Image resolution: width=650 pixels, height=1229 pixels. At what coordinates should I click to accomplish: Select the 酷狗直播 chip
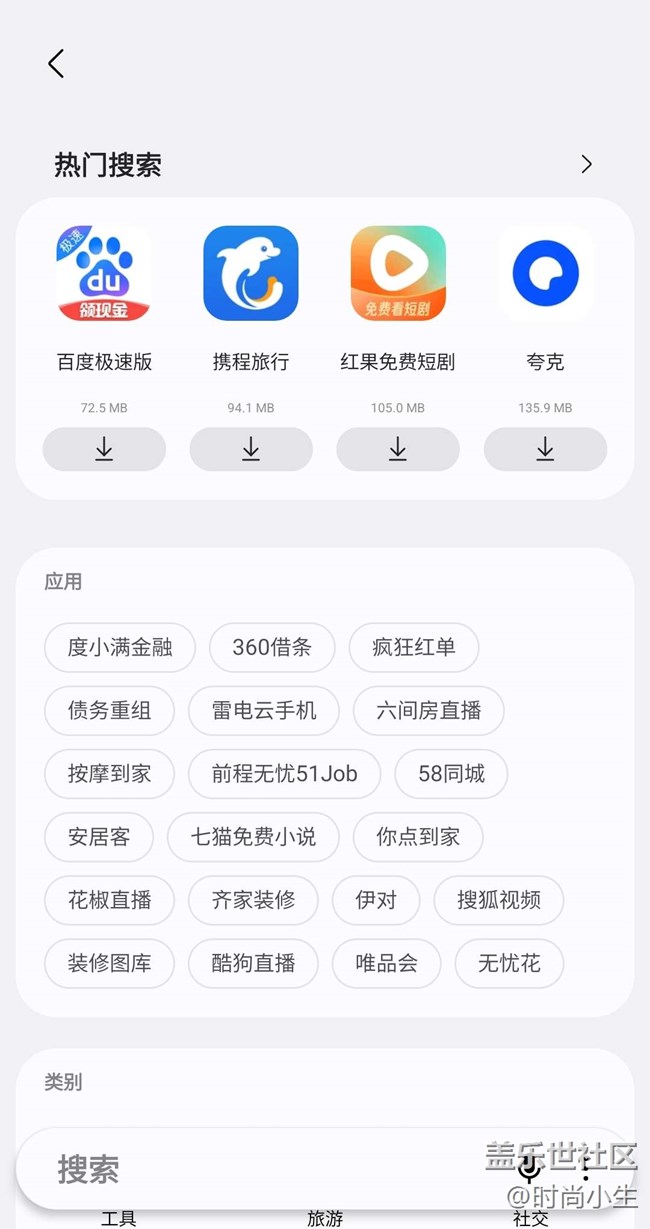point(253,964)
